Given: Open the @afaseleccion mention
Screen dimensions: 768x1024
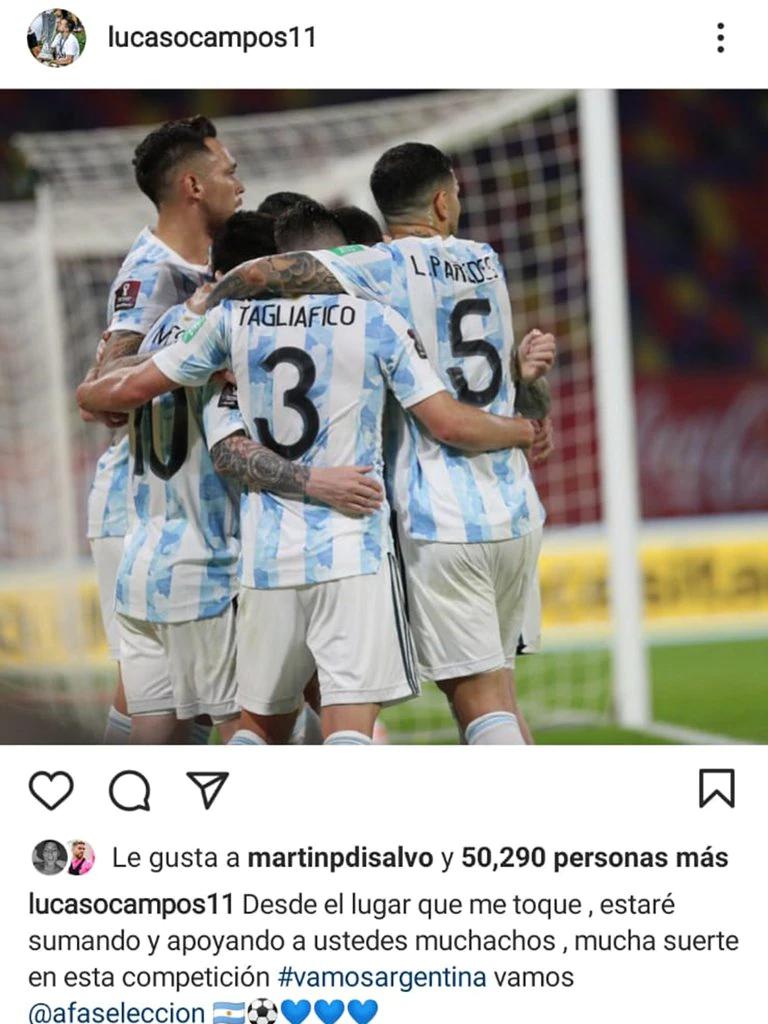Looking at the screenshot, I should (x=117, y=1011).
